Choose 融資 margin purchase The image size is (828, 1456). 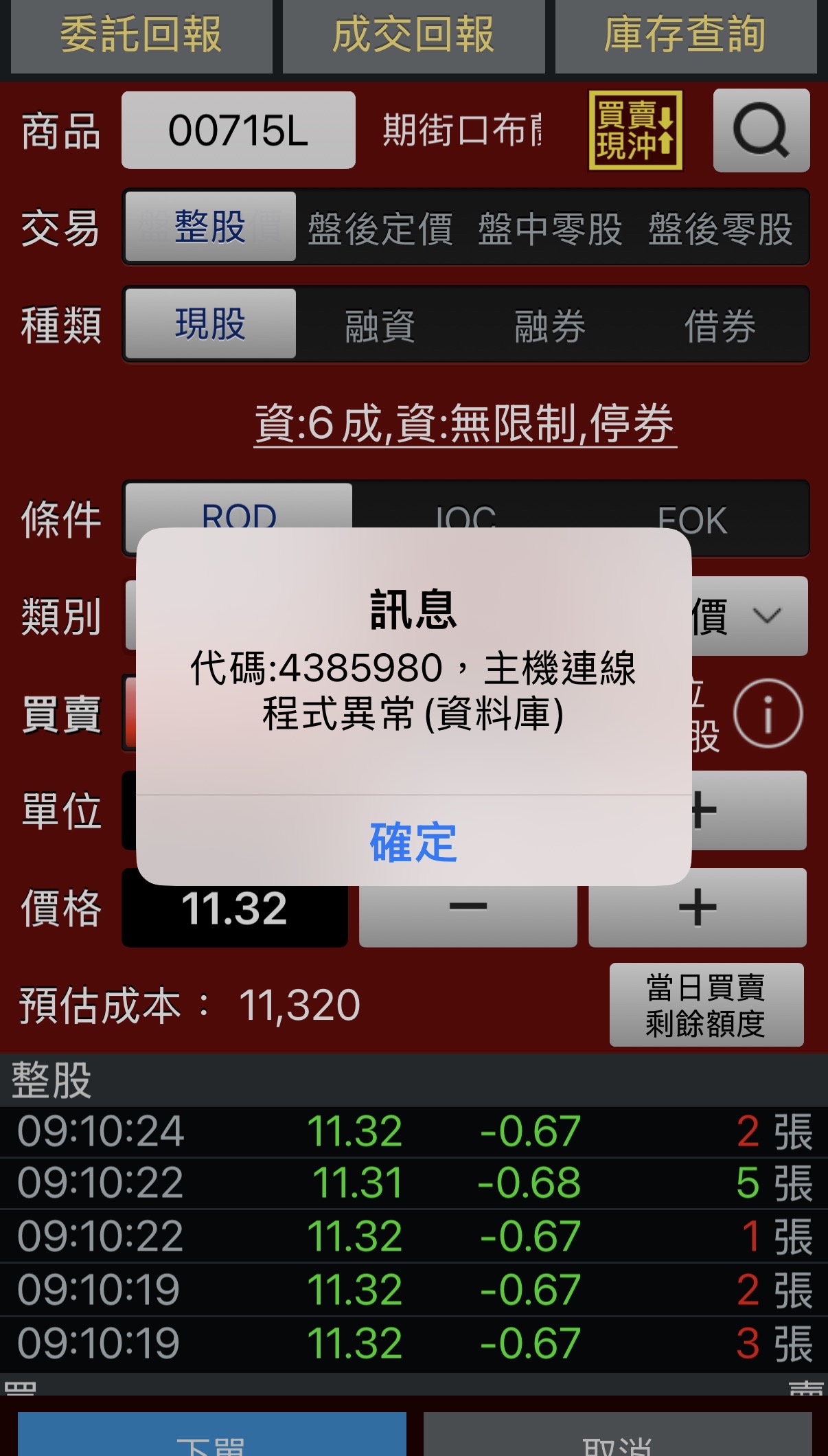click(x=380, y=326)
